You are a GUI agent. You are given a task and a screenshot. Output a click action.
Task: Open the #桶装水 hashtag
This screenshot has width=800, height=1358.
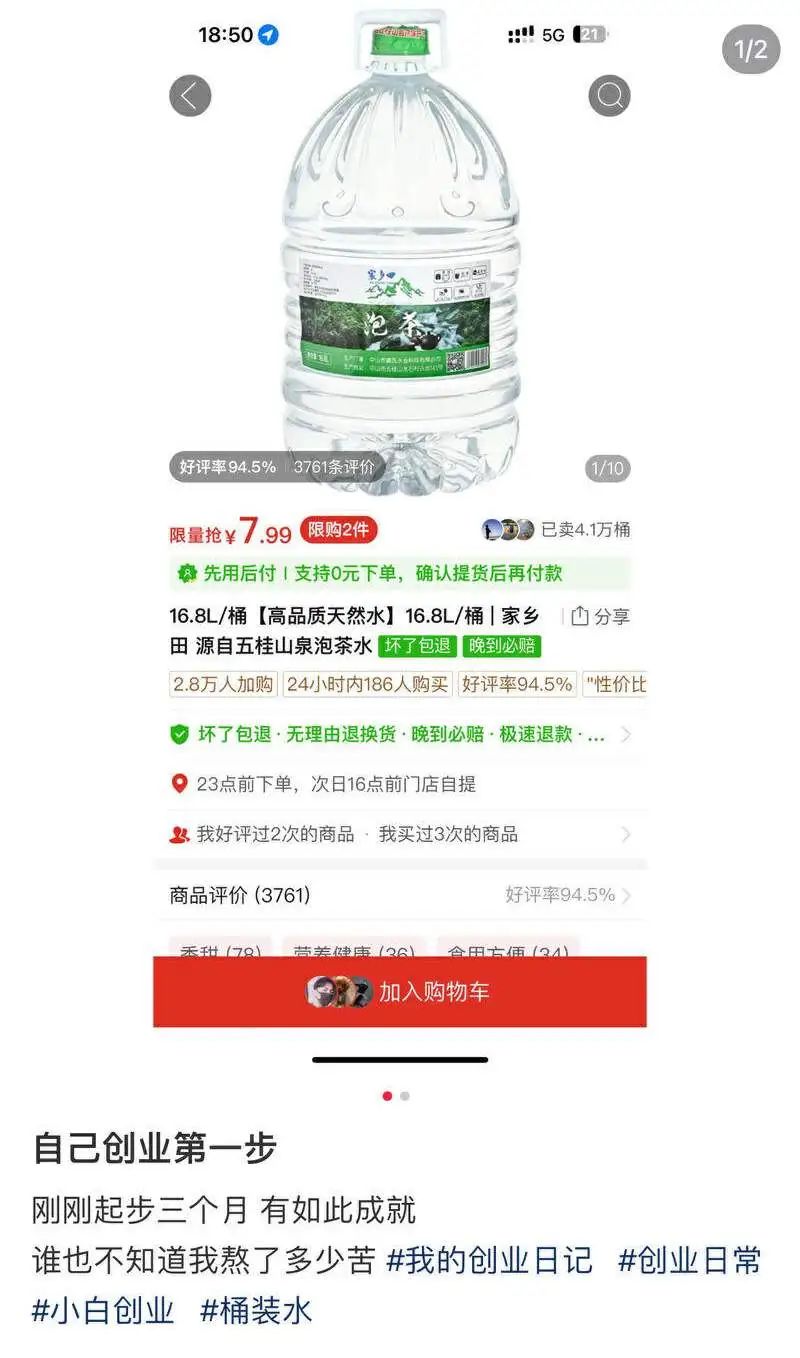(257, 1310)
